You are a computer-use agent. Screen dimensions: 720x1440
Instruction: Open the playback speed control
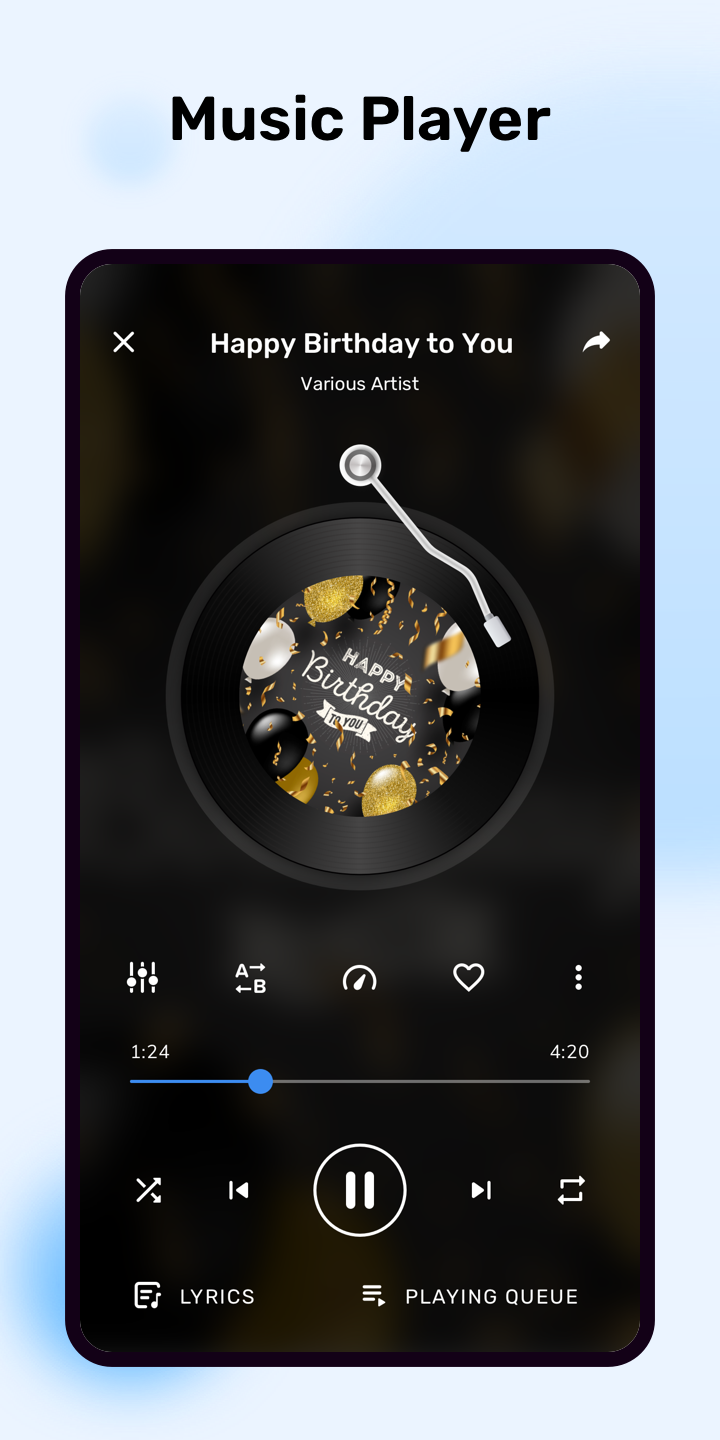coord(360,977)
